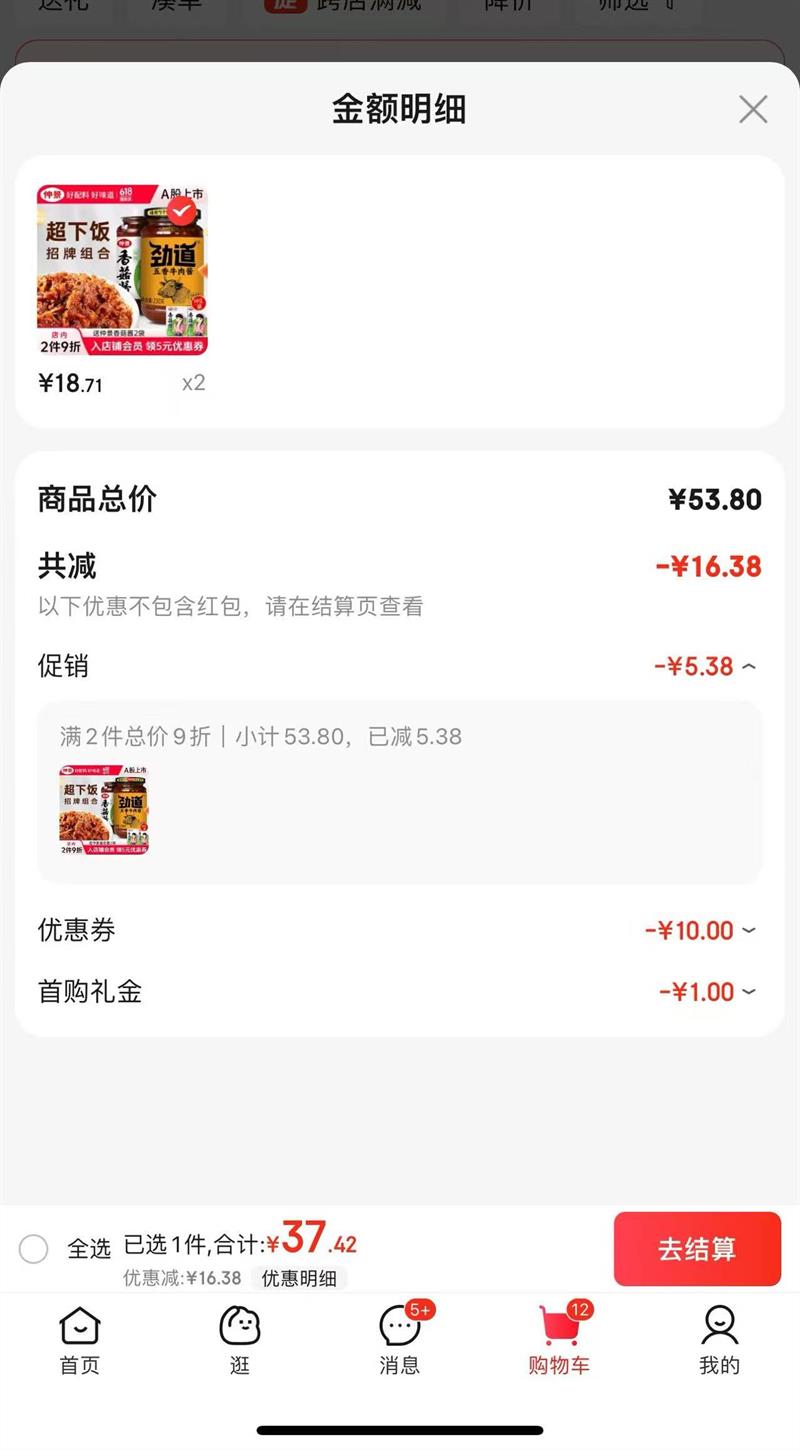Expand the 首购礼金 discount row
Screen dimensions: 800x1450
(x=749, y=992)
